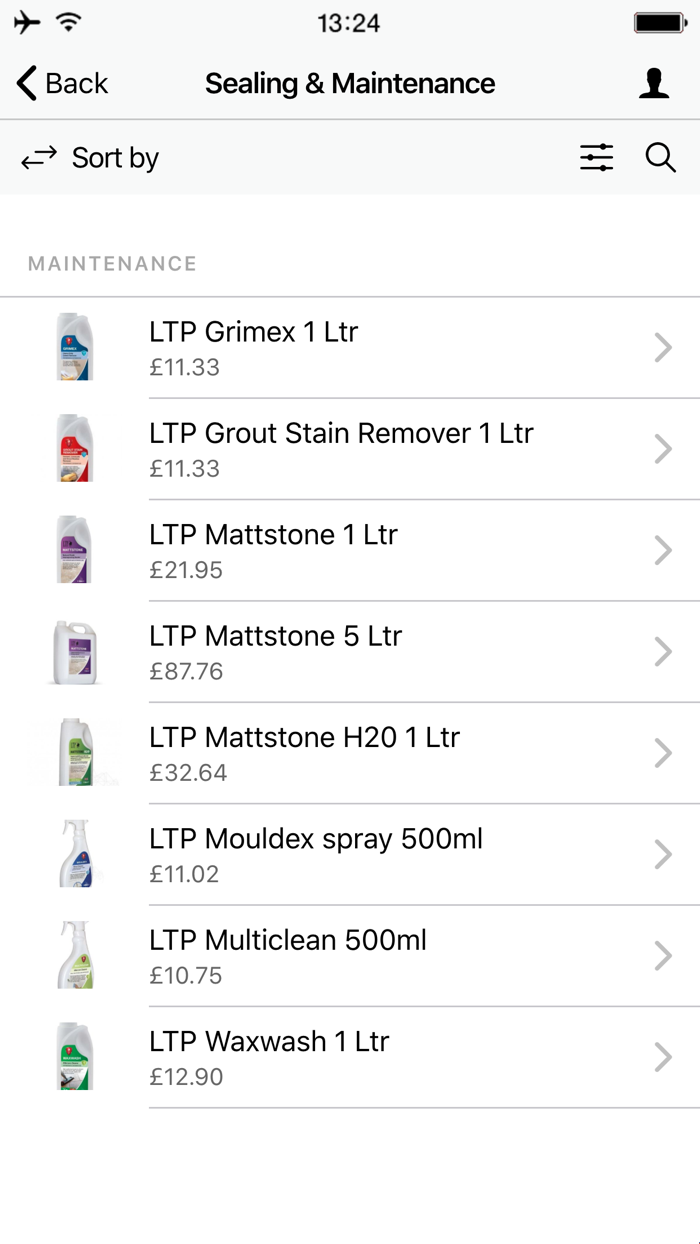This screenshot has height=1244, width=700.
Task: Select LTP Mattstone 1 Ltr
Action: (x=350, y=551)
